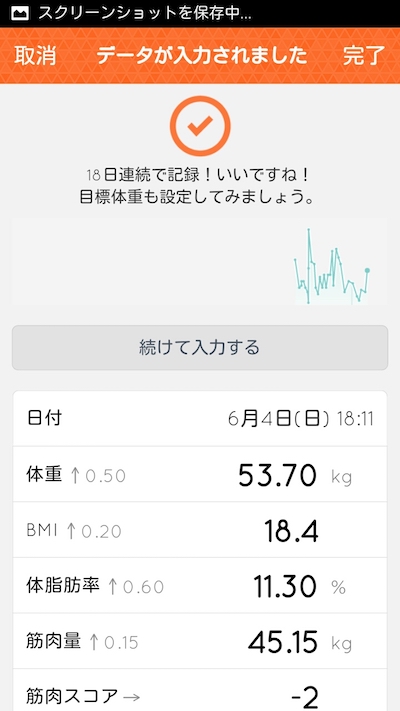Select the 筋肉量 45.15 kg row
Image resolution: width=400 pixels, height=711 pixels.
click(200, 642)
